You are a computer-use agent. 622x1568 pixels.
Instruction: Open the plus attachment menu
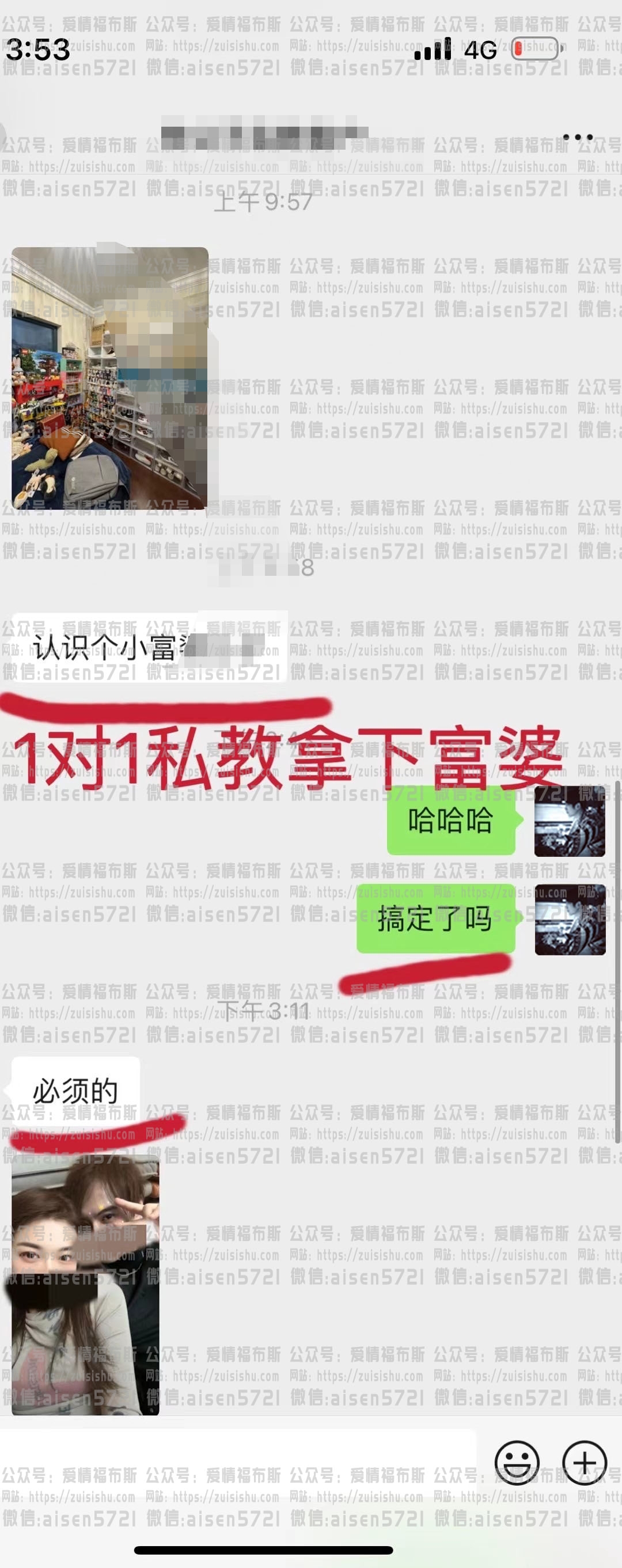(584, 1463)
